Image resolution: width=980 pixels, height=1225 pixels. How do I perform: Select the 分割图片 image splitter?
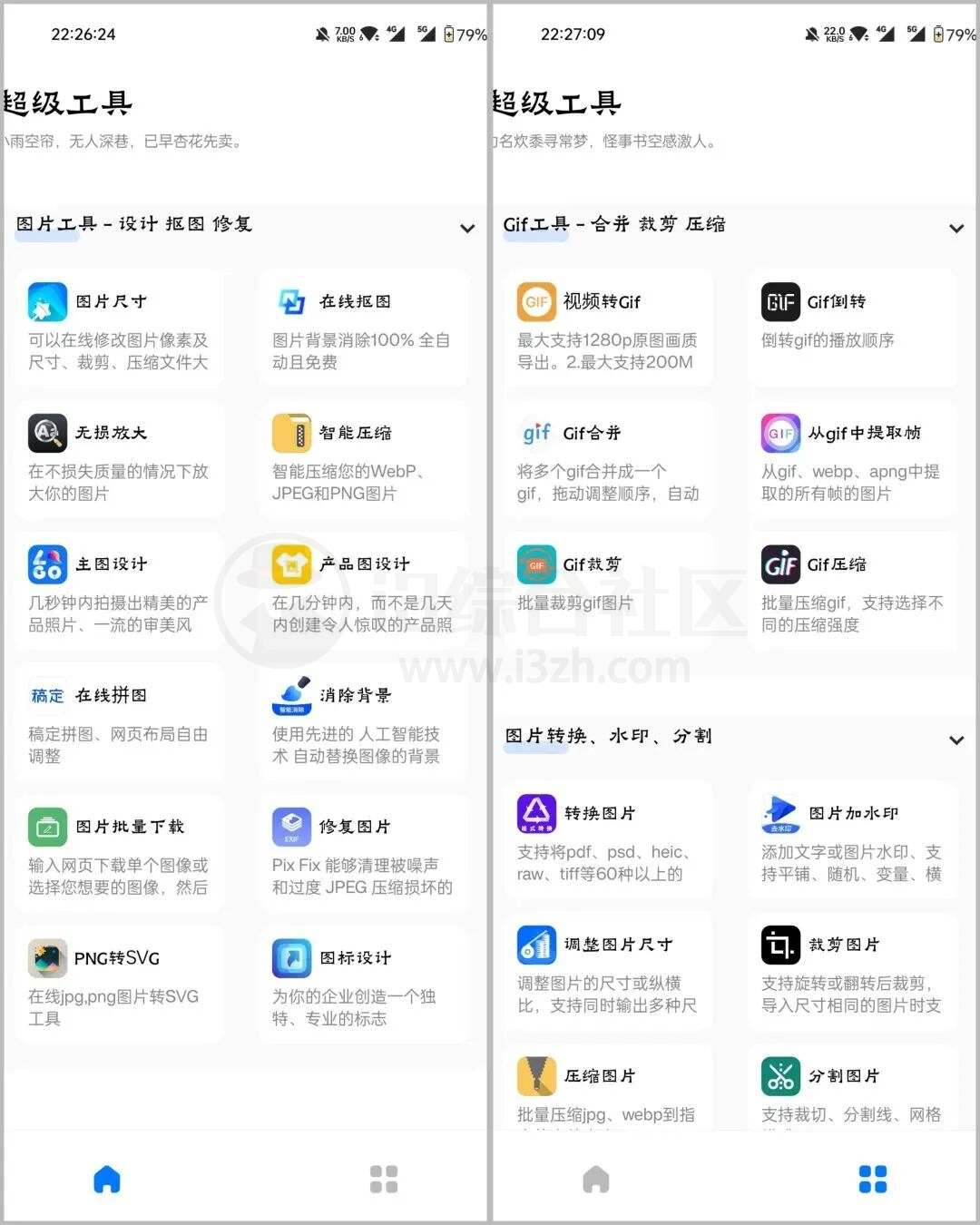[x=851, y=1080]
